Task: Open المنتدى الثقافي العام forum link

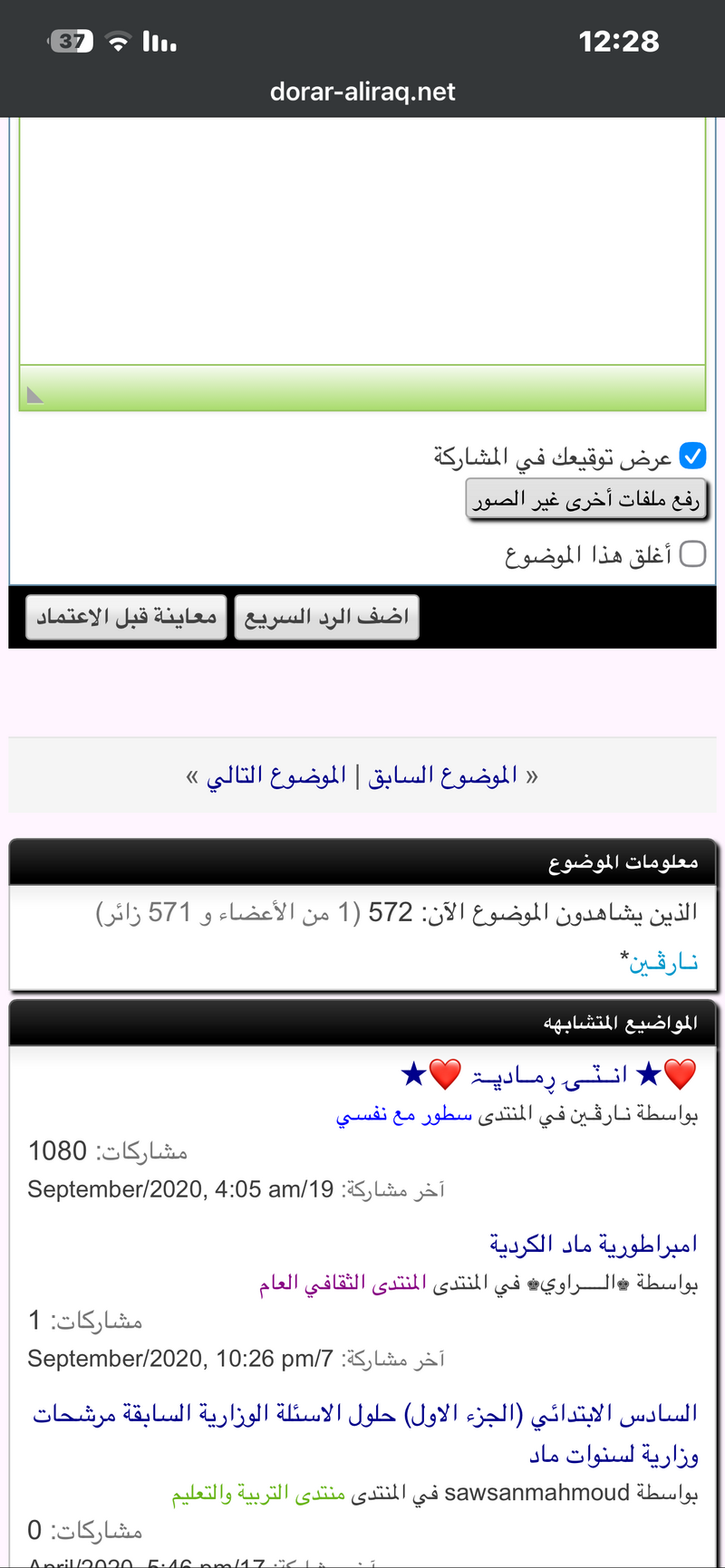Action: point(342,1284)
